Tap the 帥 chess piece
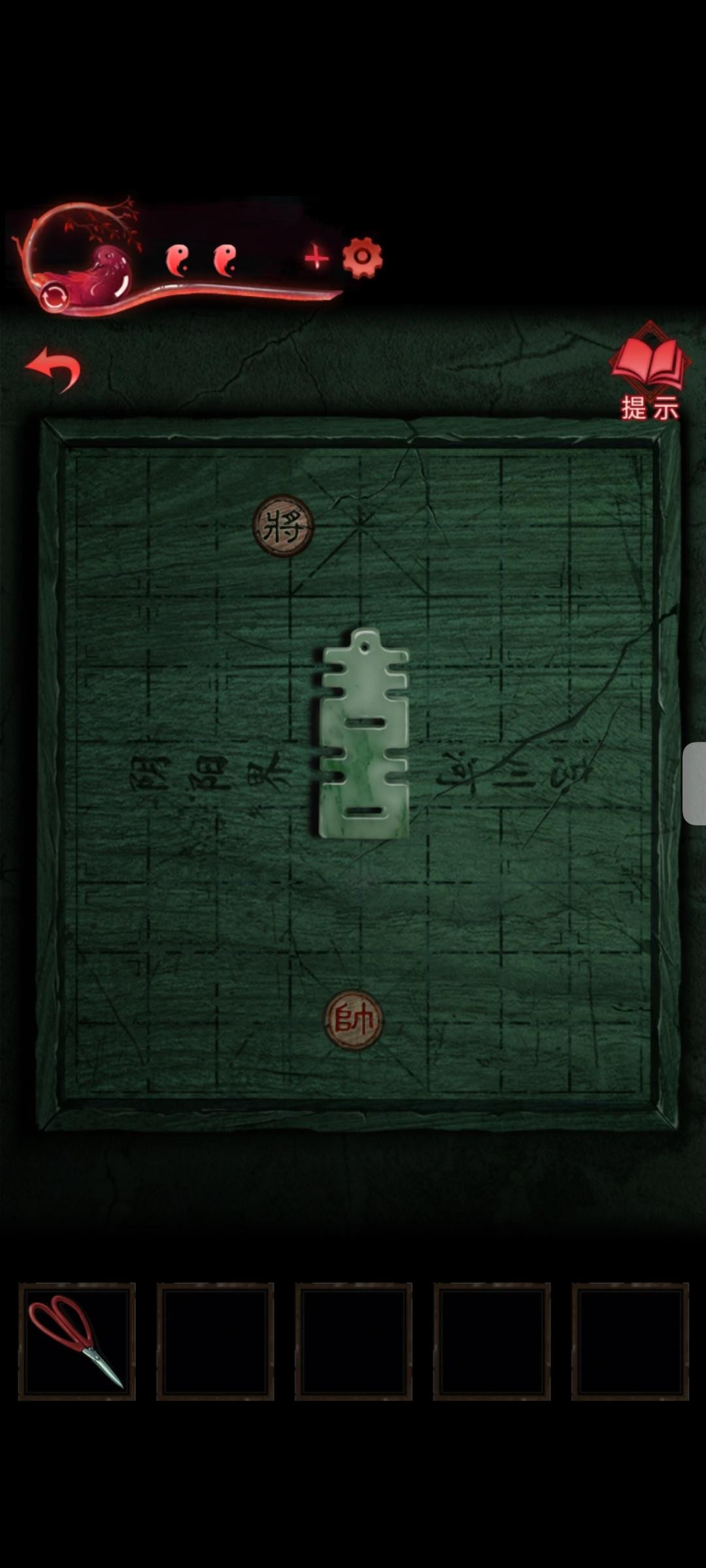 pyautogui.click(x=354, y=1020)
